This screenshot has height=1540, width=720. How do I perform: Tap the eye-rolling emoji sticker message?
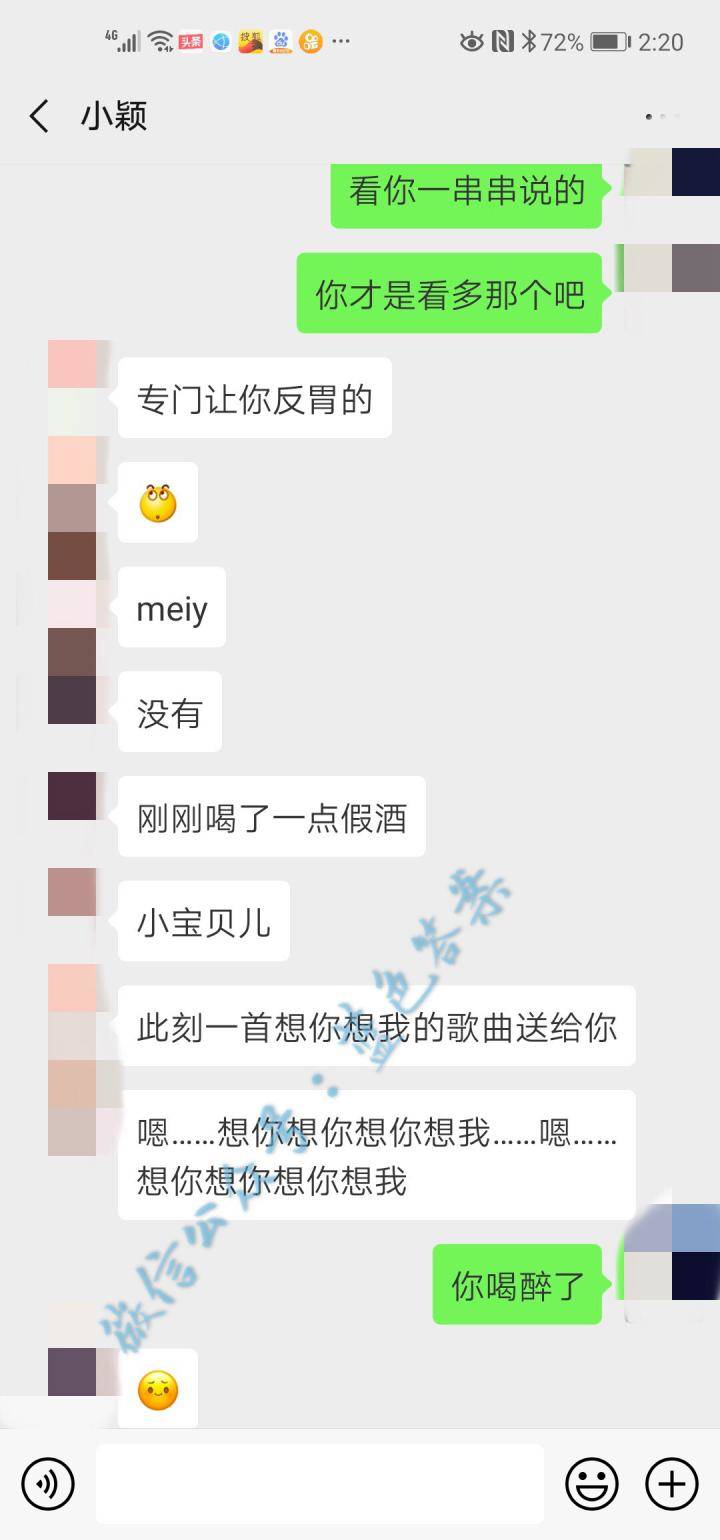click(x=157, y=503)
